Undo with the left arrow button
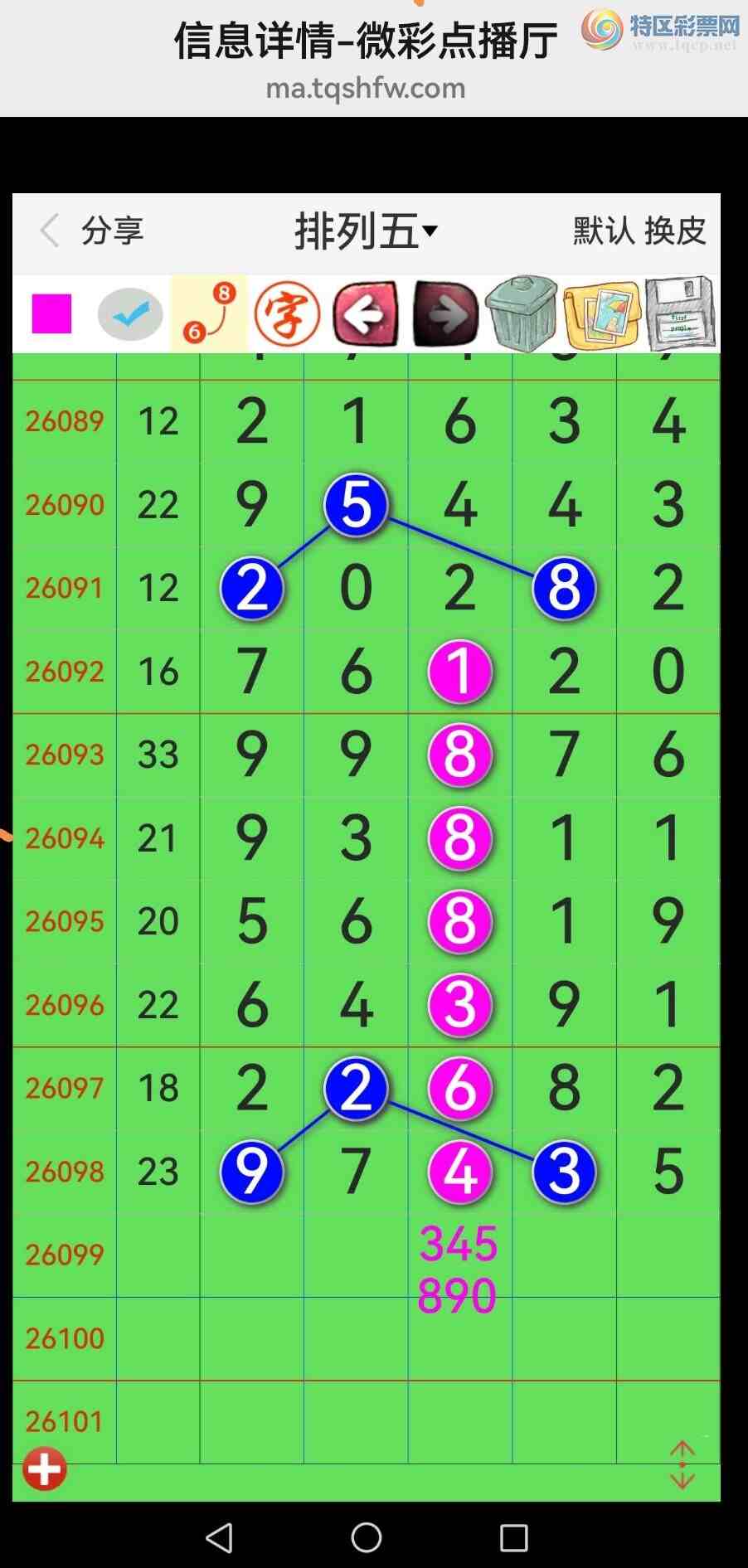Viewport: 748px width, 1568px height. point(366,314)
